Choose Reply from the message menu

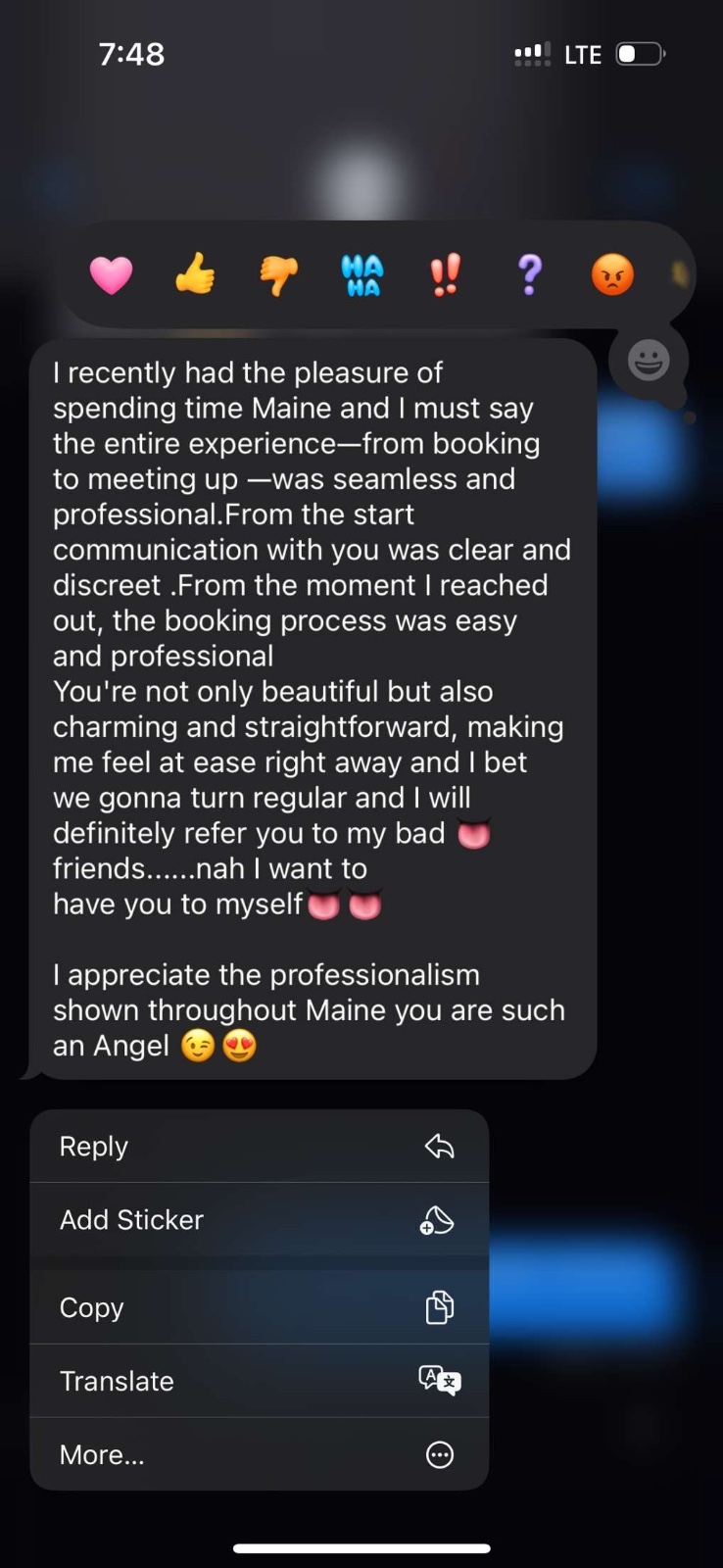(259, 1146)
